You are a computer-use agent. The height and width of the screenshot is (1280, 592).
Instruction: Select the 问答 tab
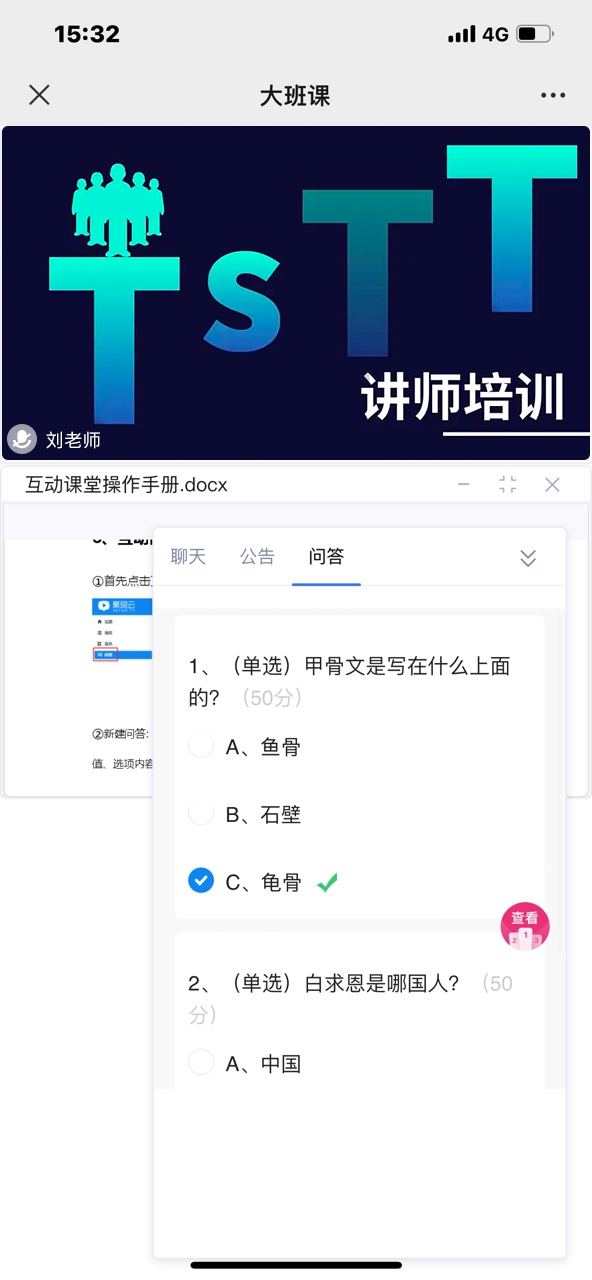[x=326, y=557]
